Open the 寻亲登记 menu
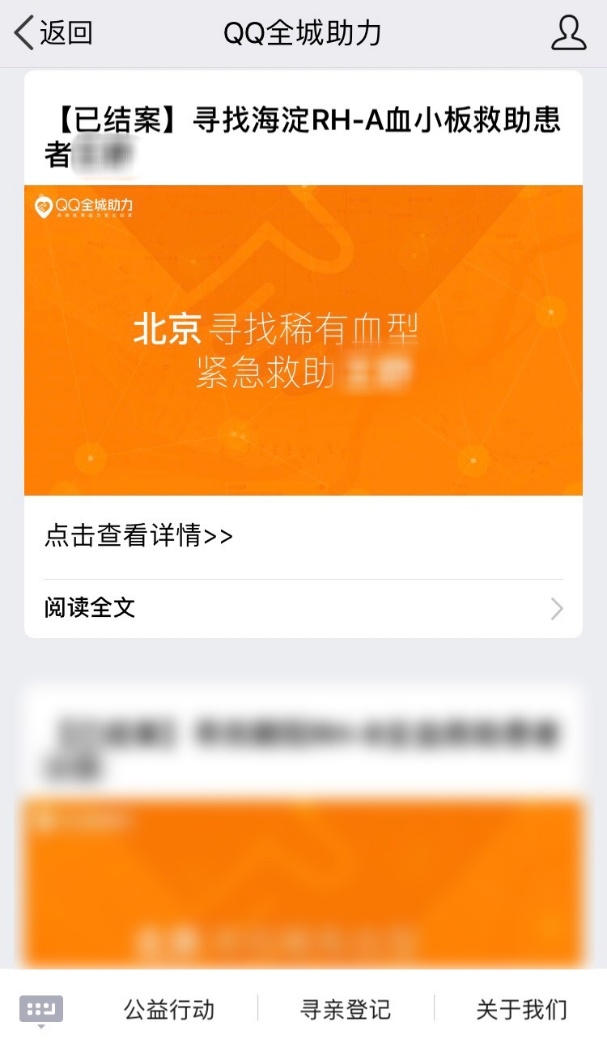This screenshot has width=607, height=1043. 346,1009
